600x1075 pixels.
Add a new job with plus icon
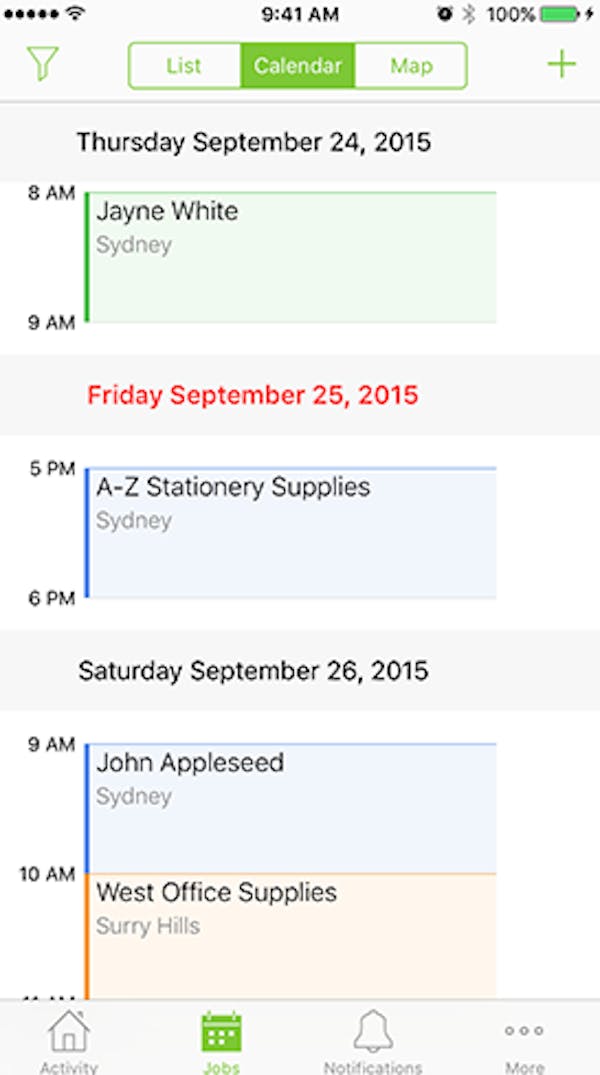pos(562,65)
